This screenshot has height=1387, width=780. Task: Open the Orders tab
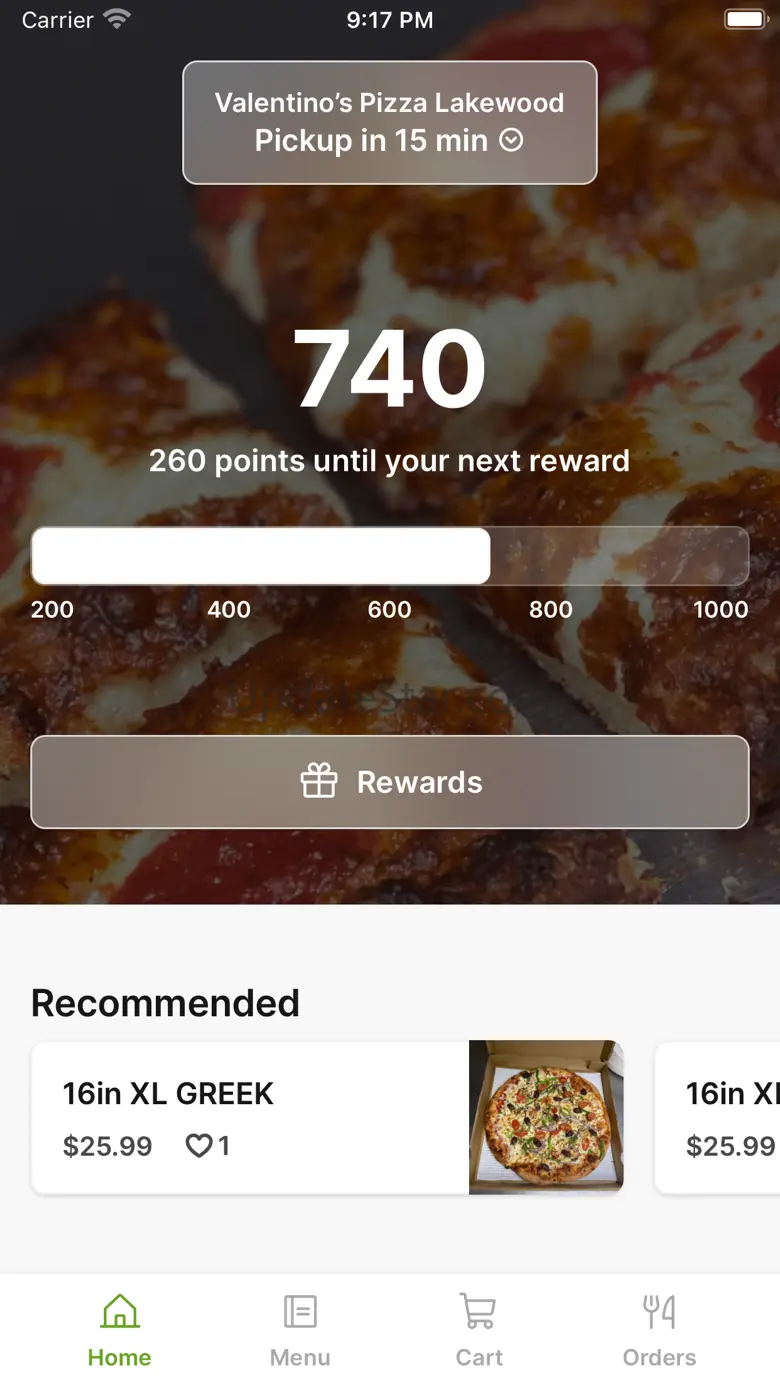click(659, 1330)
